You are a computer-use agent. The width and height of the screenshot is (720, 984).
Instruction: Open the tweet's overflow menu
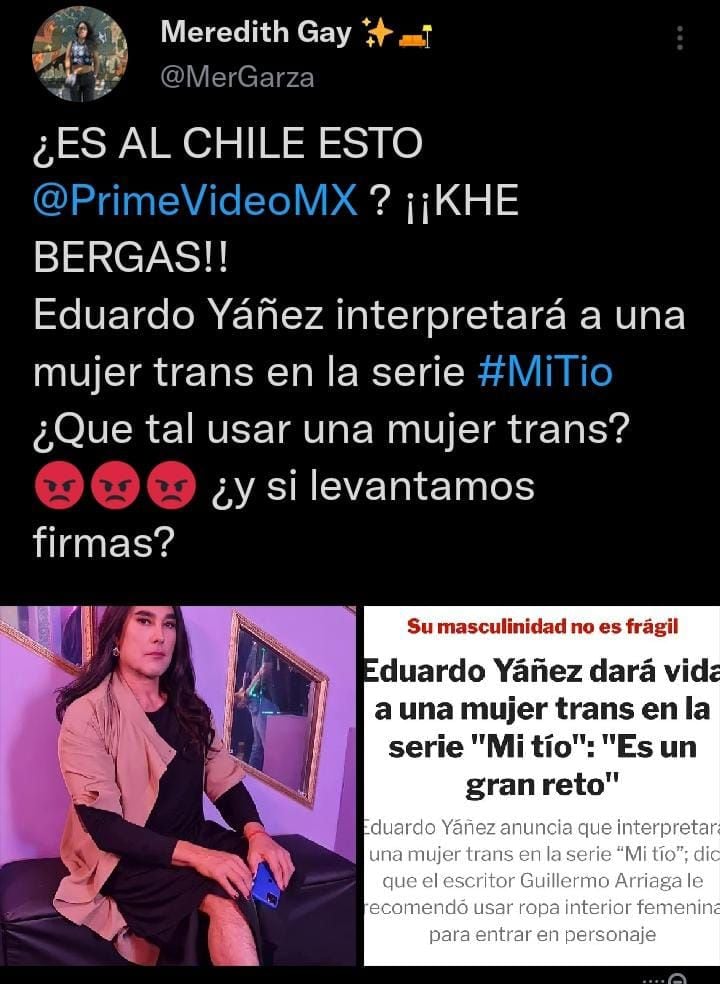[x=680, y=39]
